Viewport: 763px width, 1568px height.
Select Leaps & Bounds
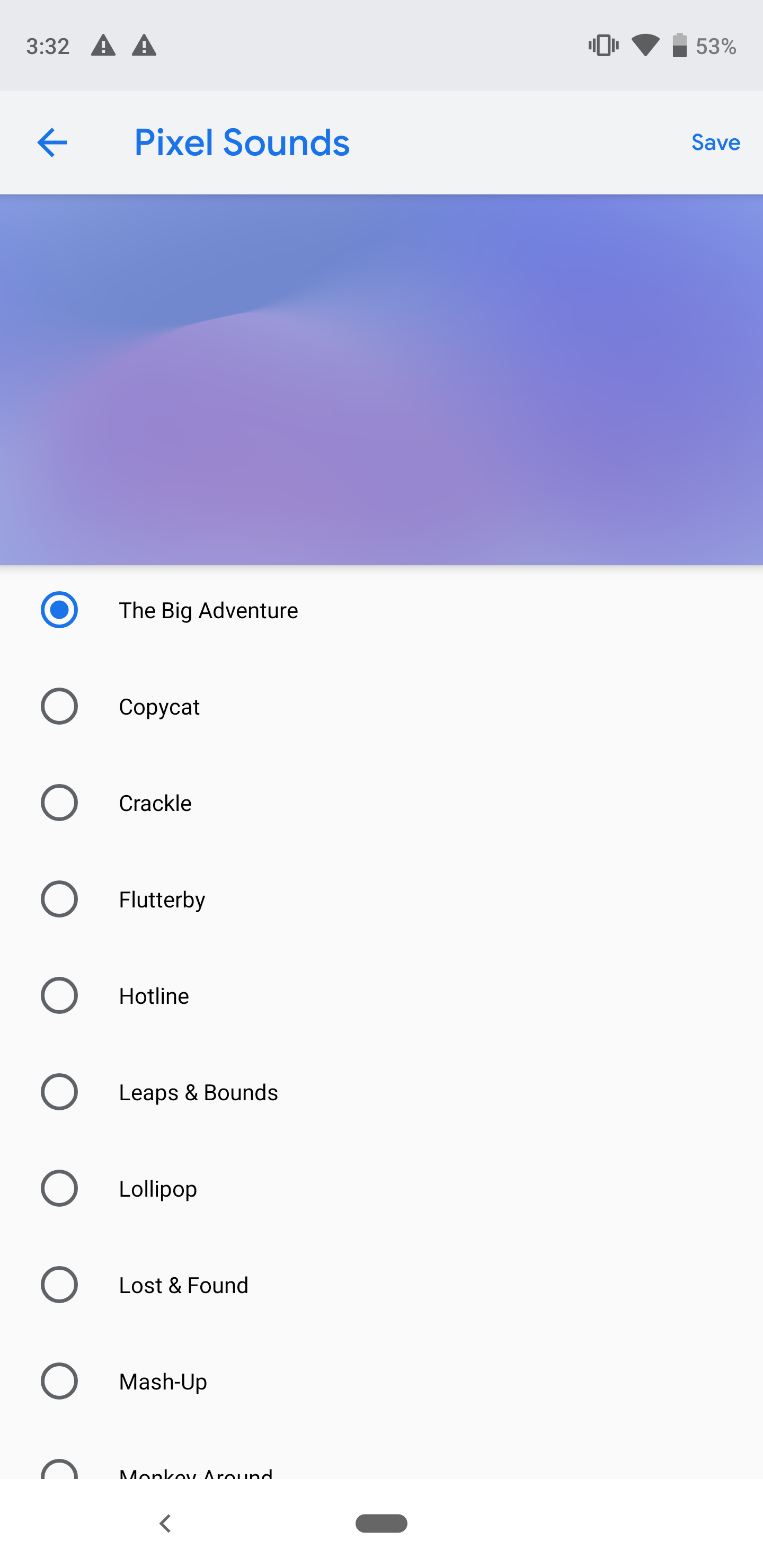click(x=381, y=1091)
